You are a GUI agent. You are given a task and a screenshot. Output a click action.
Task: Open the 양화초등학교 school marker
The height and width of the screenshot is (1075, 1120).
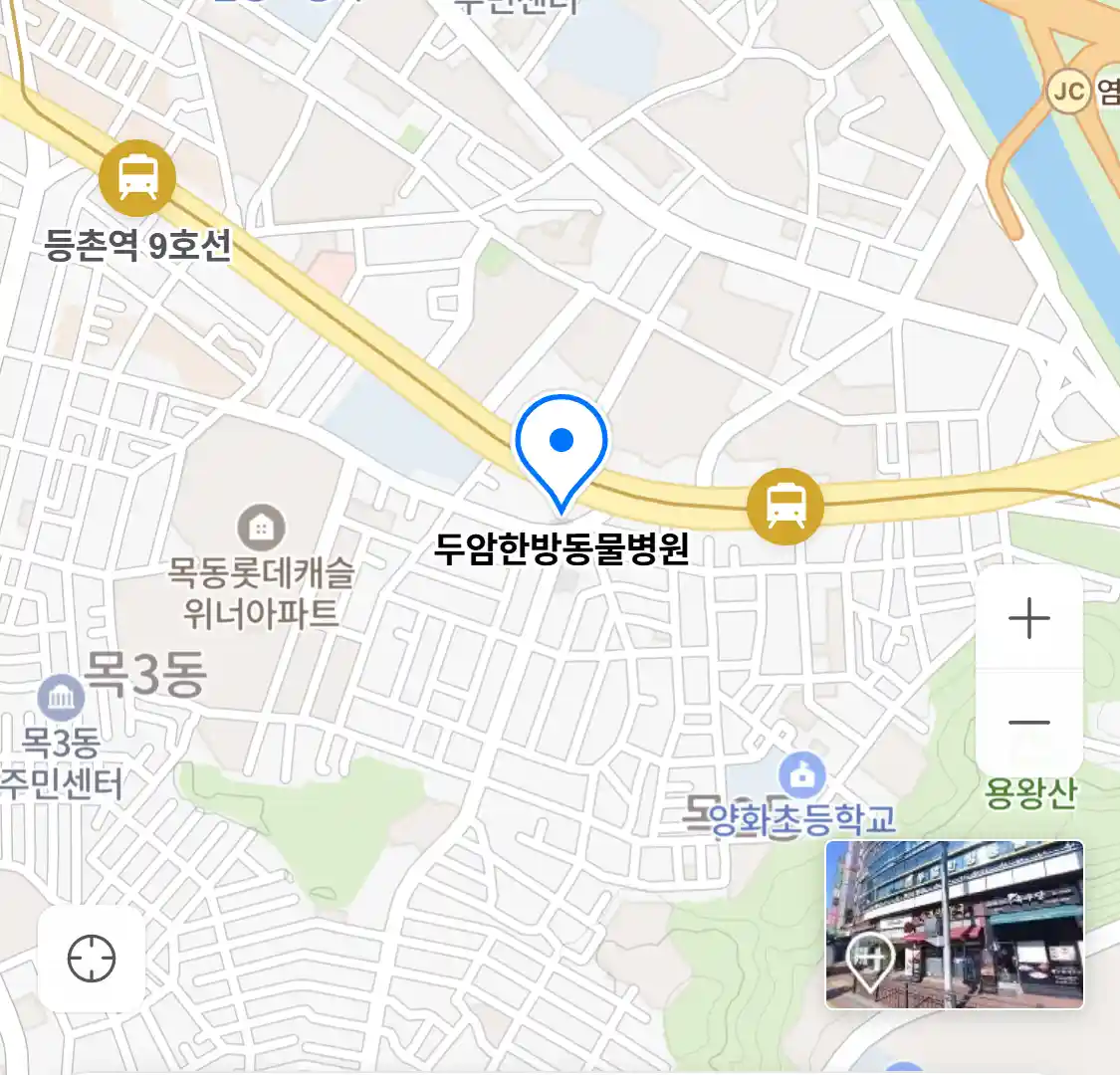point(802,775)
